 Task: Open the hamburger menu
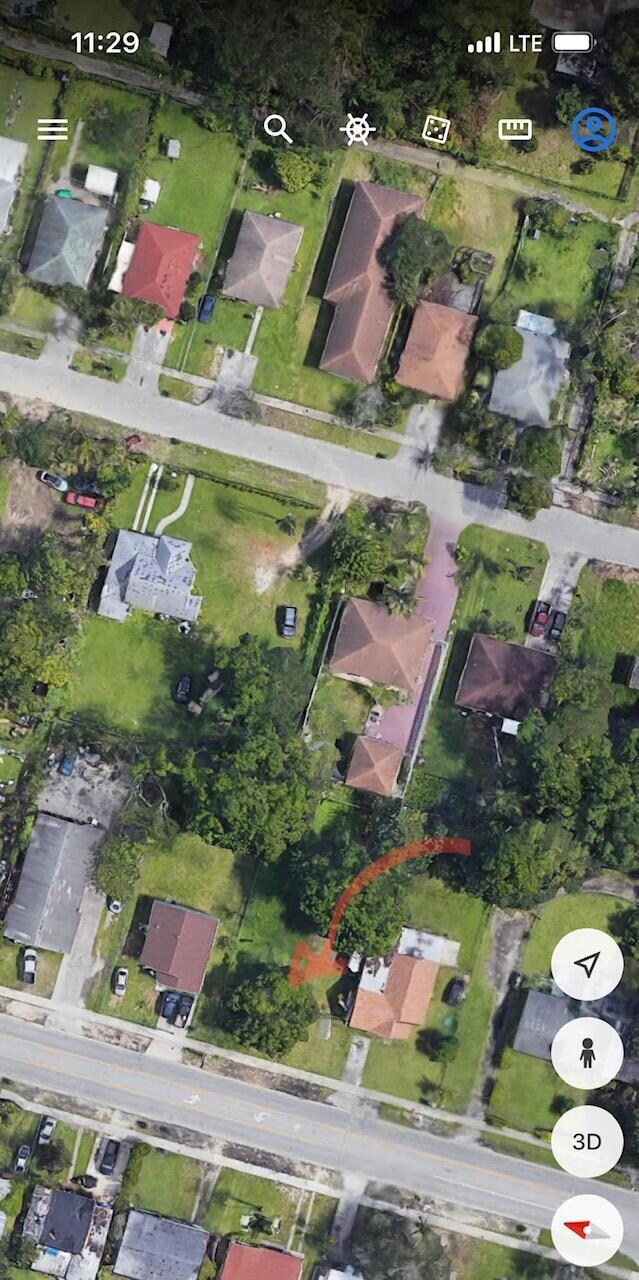click(52, 129)
